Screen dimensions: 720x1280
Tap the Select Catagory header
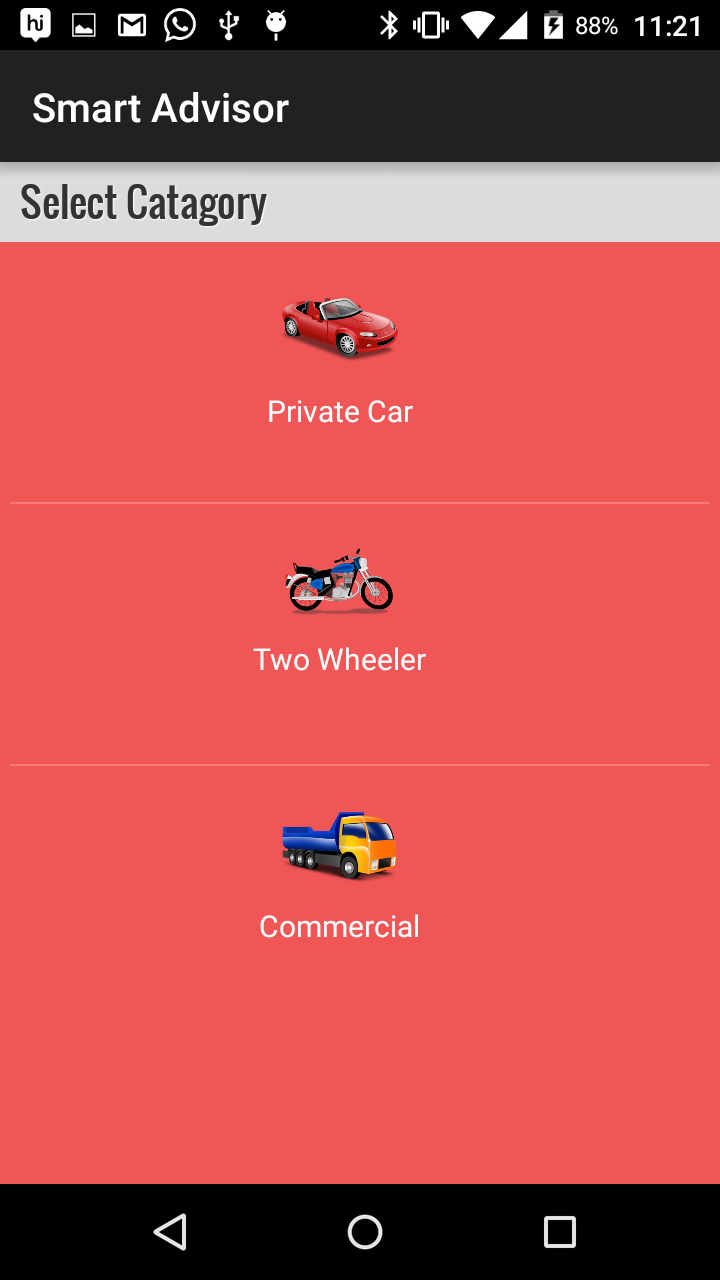(143, 202)
